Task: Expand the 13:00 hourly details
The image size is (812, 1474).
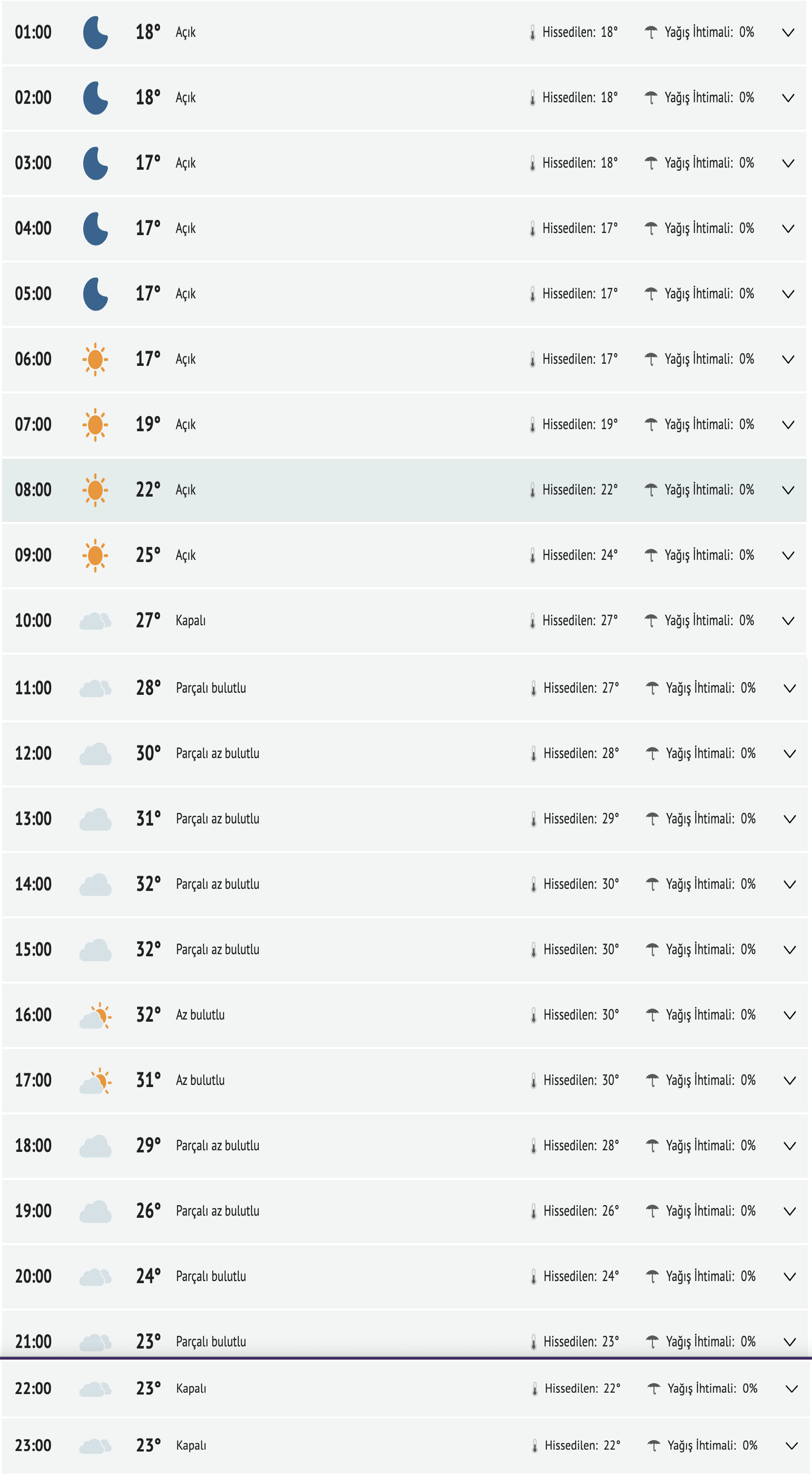Action: pos(789,819)
